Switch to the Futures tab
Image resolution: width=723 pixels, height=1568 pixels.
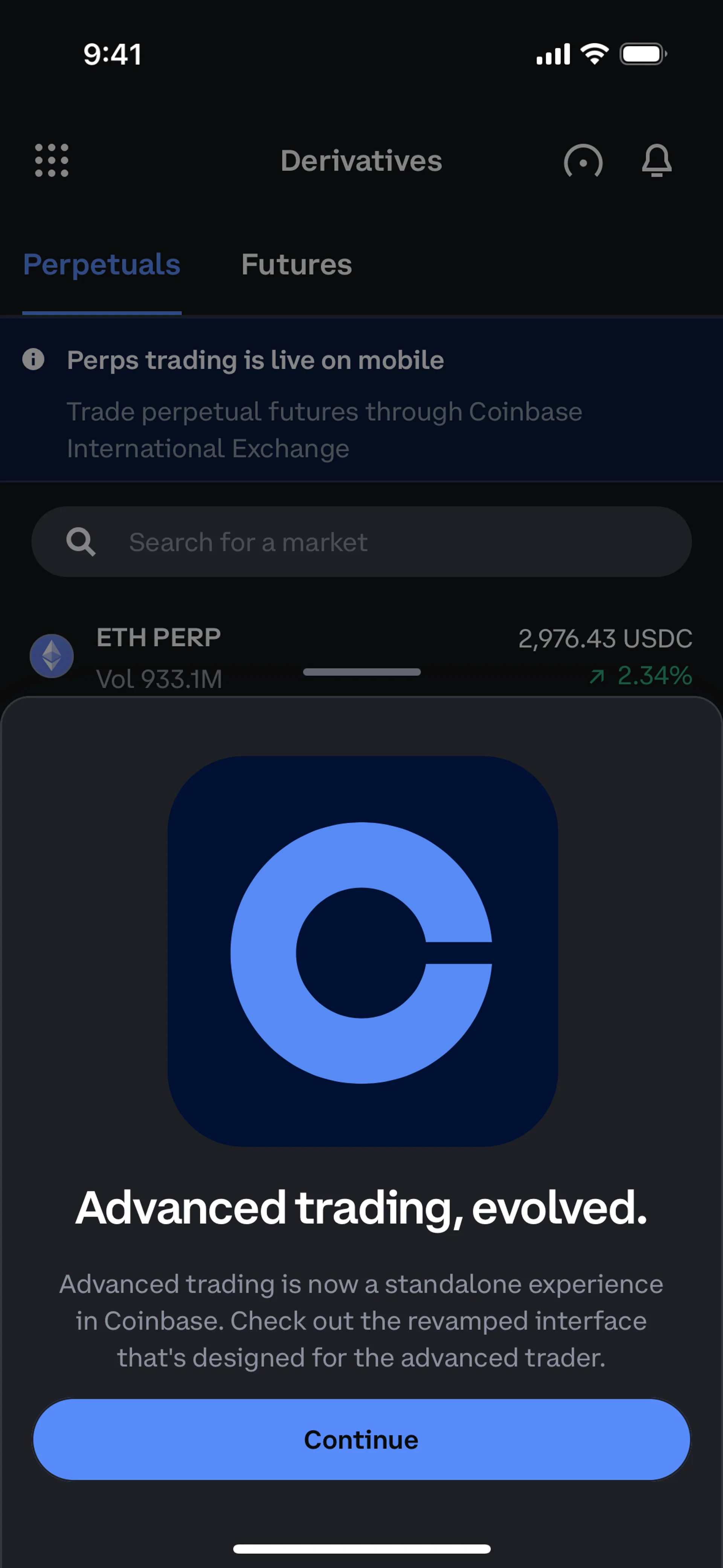[x=296, y=265]
